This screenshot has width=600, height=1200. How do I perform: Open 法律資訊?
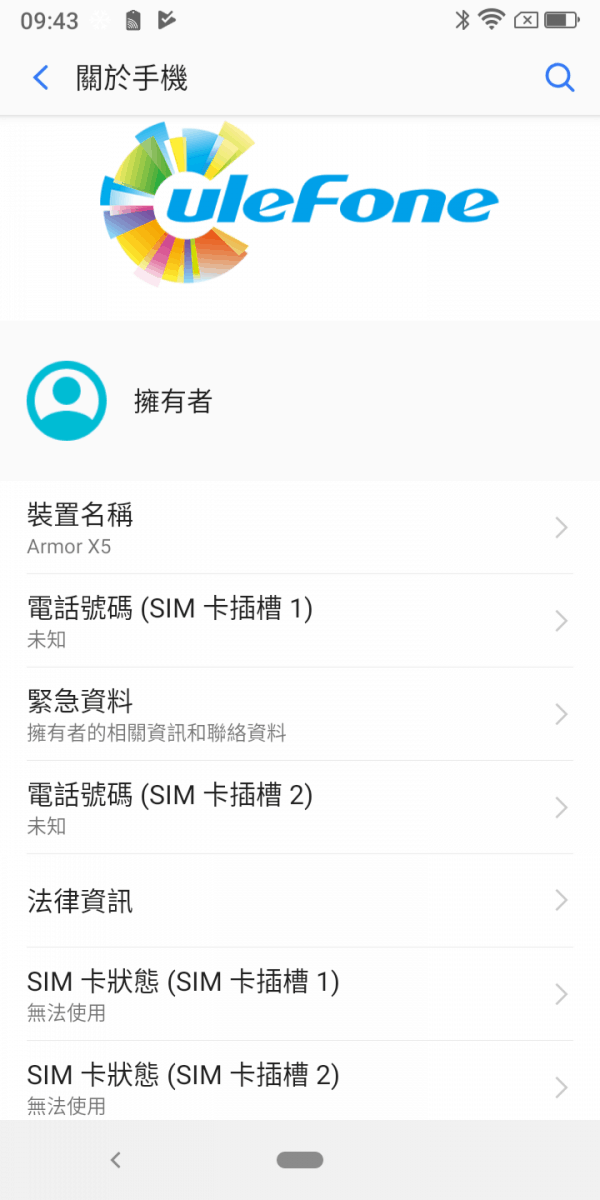[300, 901]
